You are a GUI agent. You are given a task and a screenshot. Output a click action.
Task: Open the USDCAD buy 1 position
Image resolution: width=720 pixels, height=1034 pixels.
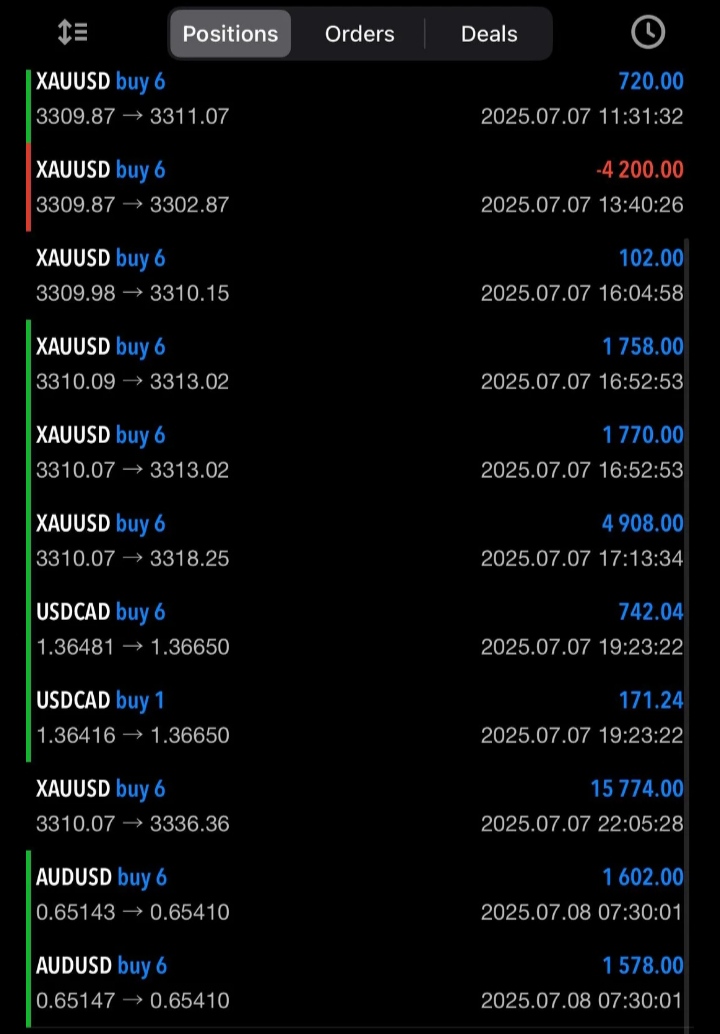point(360,718)
